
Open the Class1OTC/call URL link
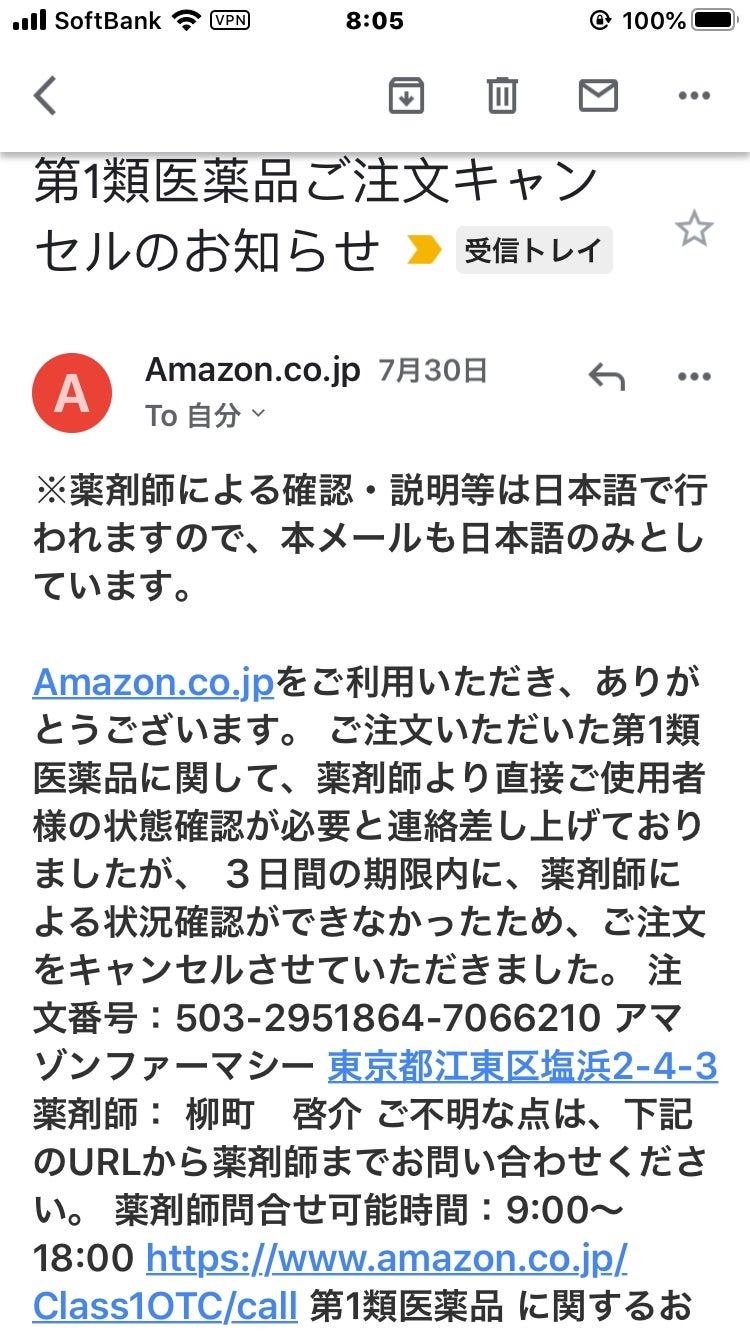click(x=330, y=1281)
